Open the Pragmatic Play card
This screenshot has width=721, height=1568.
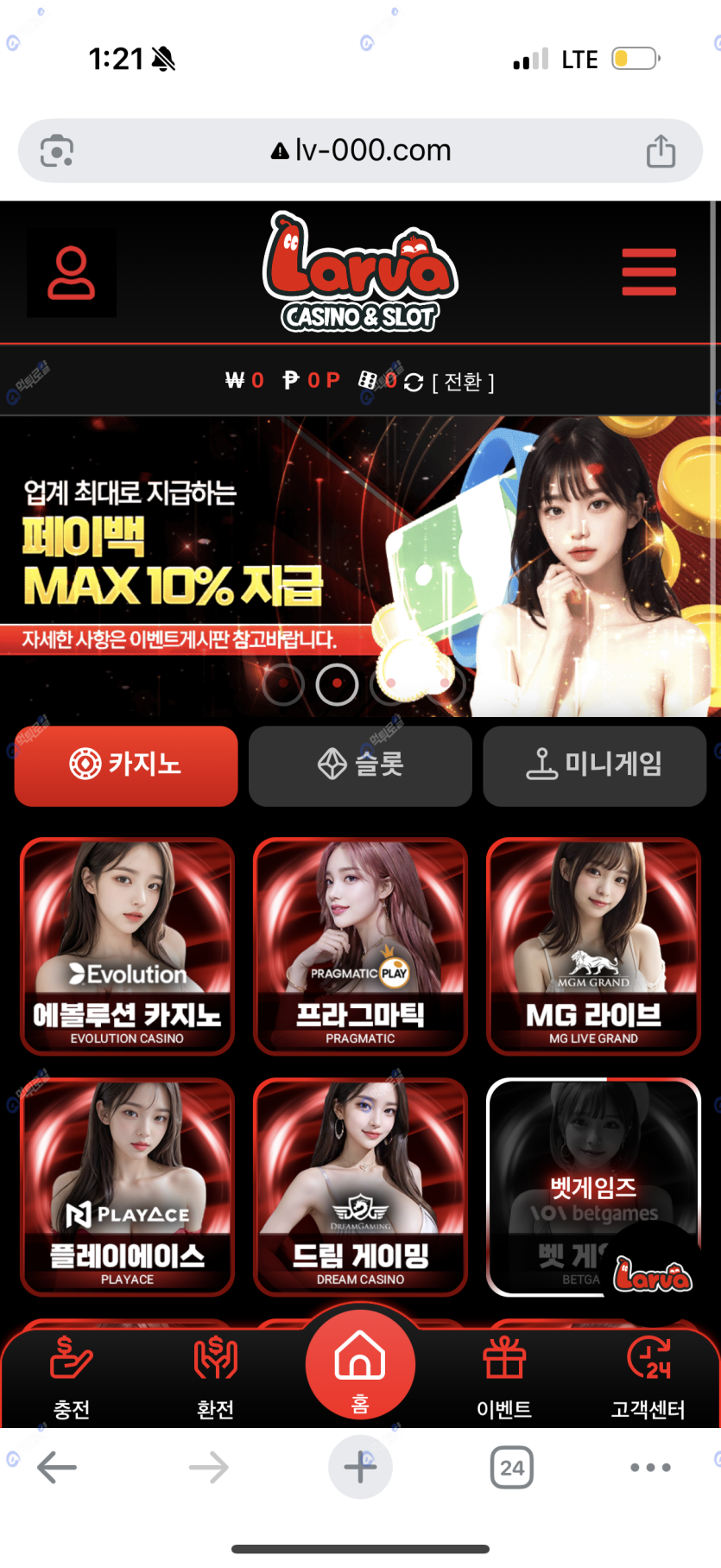point(360,946)
